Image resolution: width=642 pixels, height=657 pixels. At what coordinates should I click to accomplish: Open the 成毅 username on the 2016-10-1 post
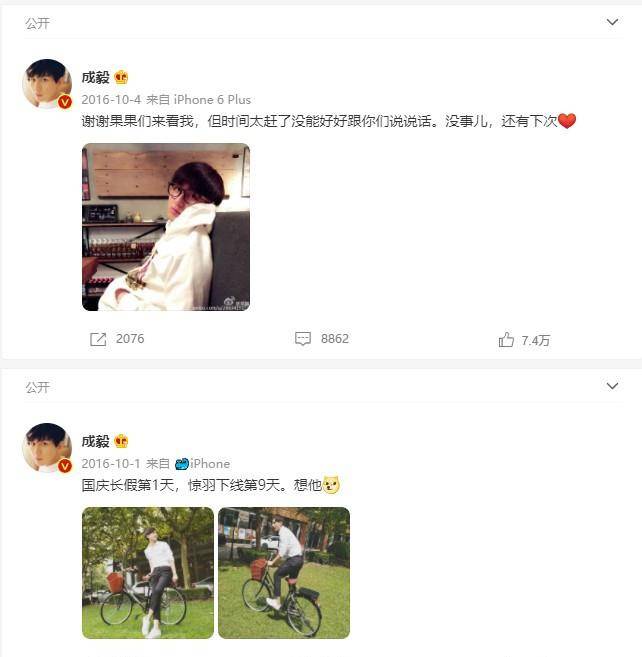96,441
